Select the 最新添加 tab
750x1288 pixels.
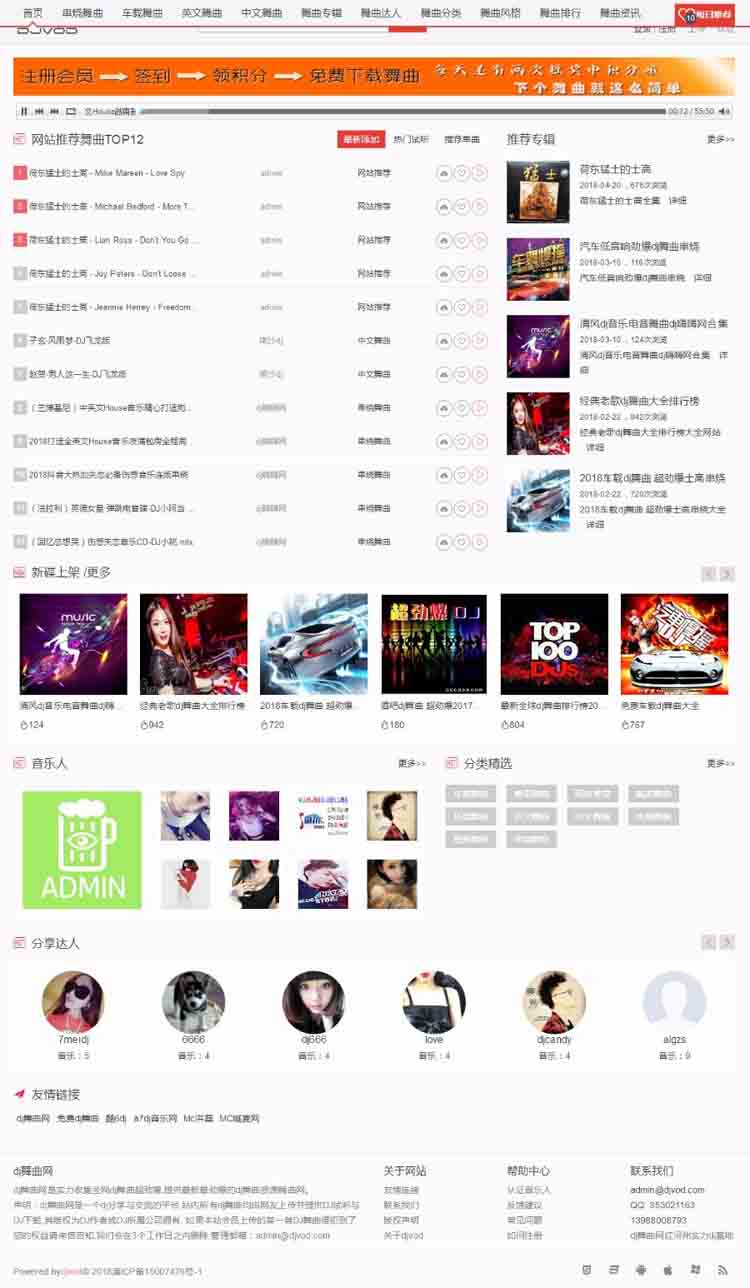point(361,139)
